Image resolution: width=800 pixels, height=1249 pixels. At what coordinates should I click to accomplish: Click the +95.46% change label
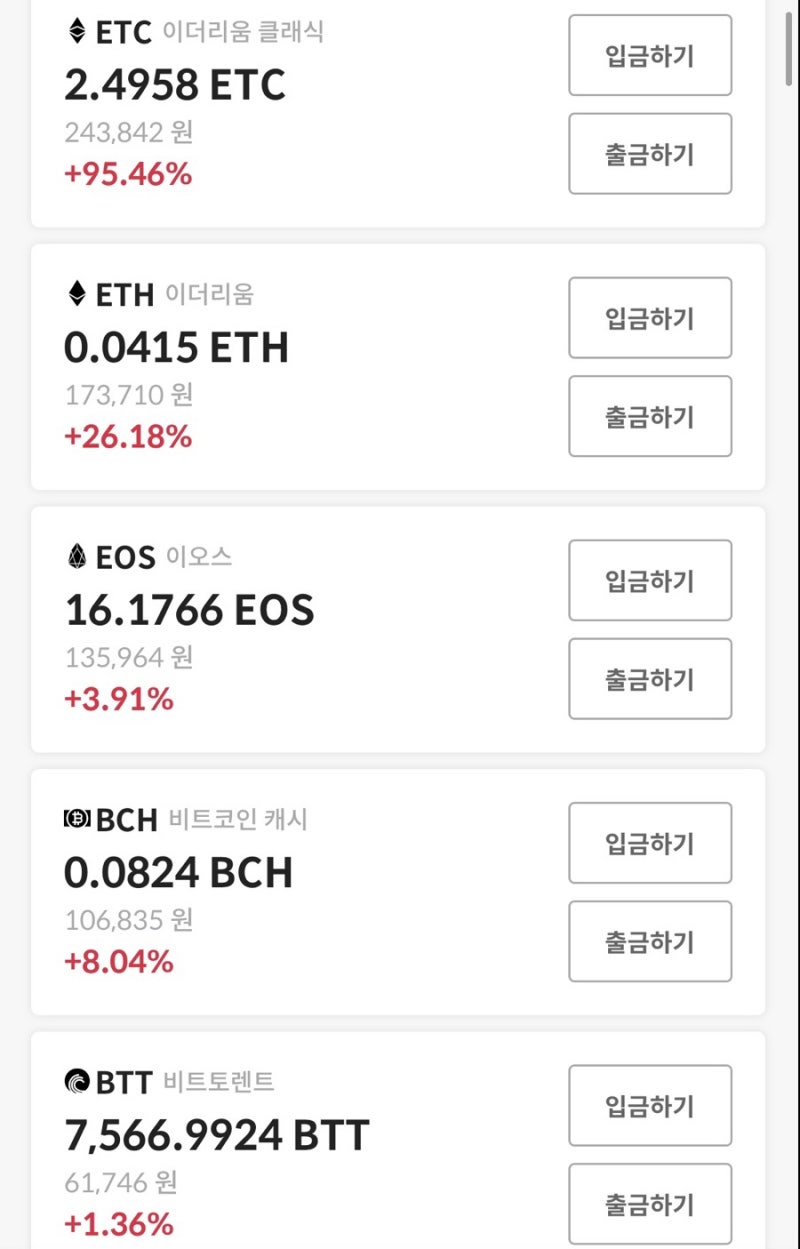(128, 174)
